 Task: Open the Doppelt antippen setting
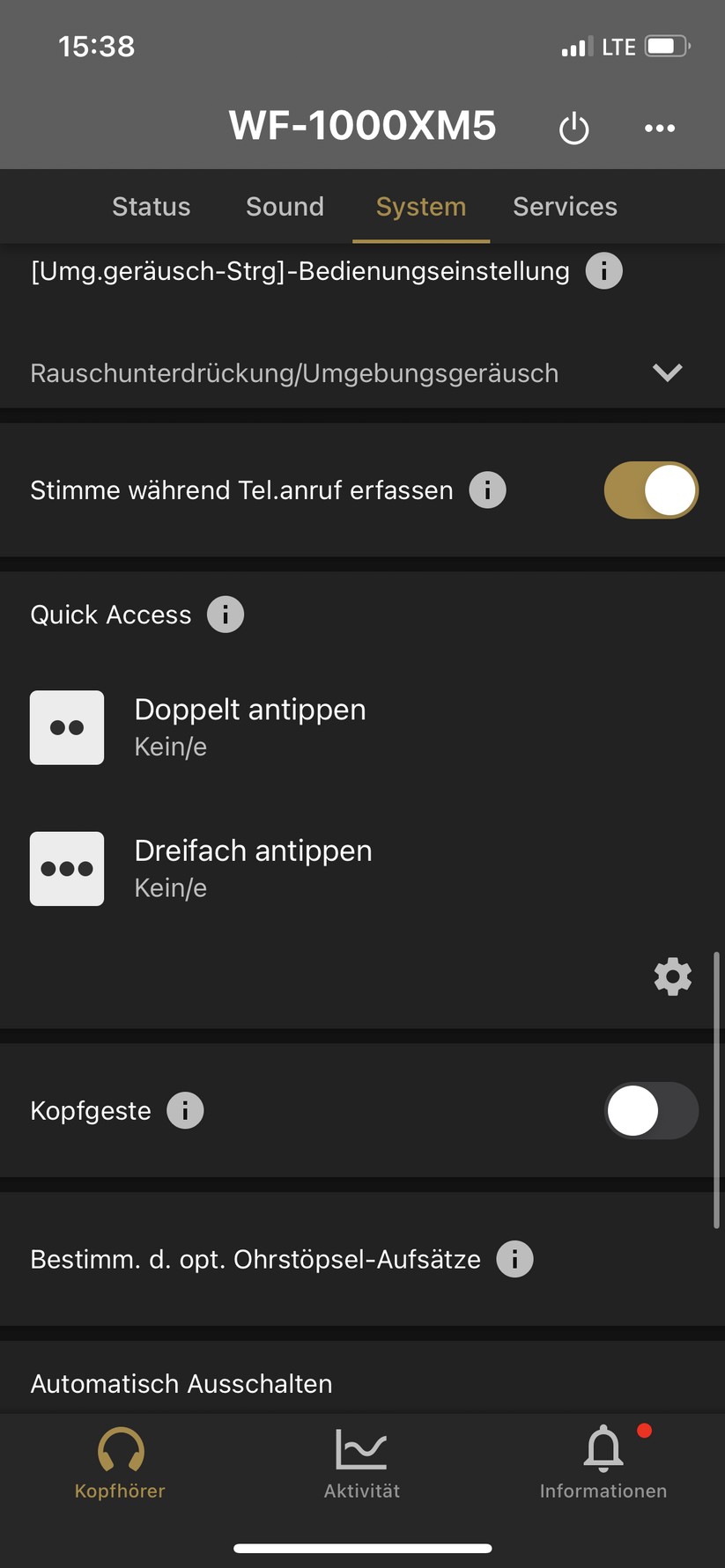point(250,727)
